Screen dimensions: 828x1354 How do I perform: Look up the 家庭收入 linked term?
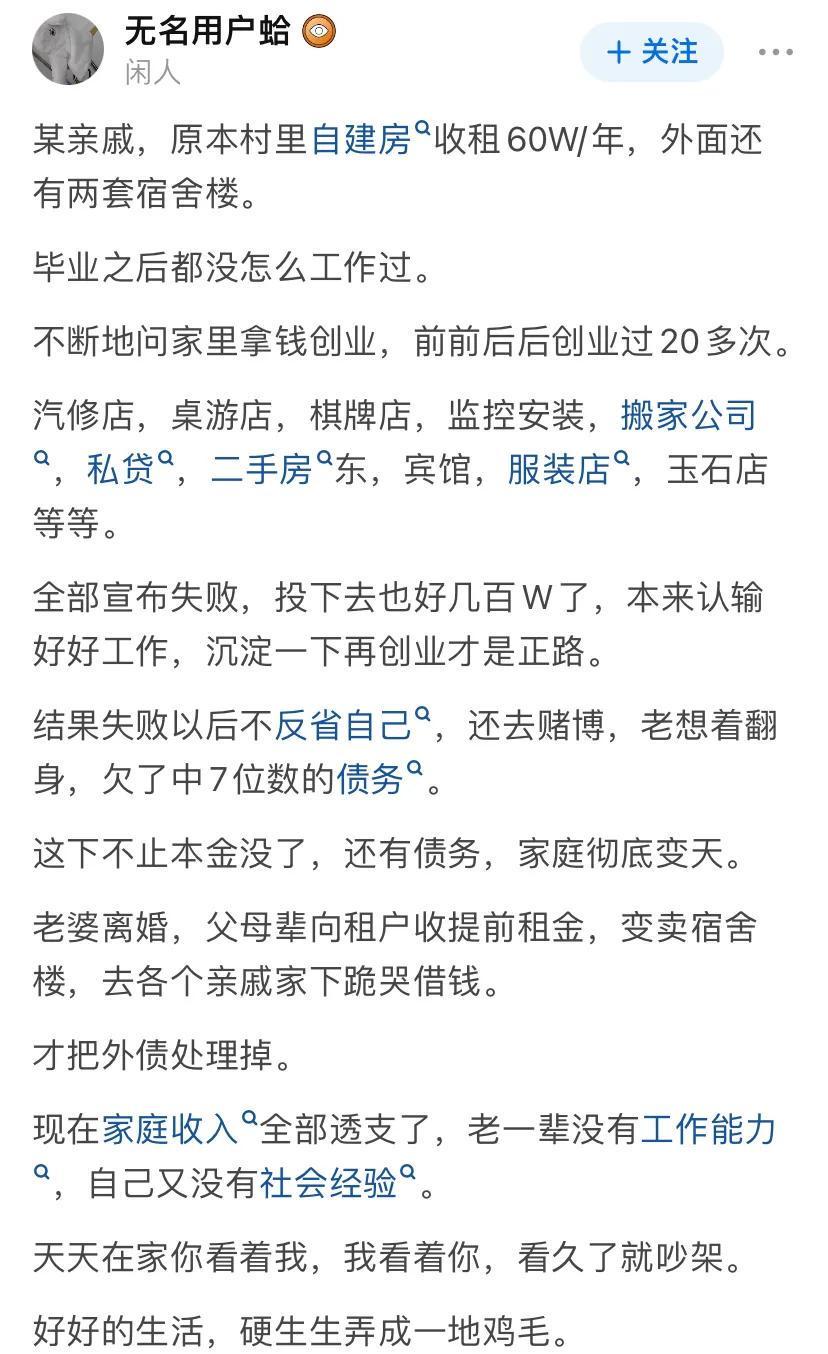(179, 1129)
